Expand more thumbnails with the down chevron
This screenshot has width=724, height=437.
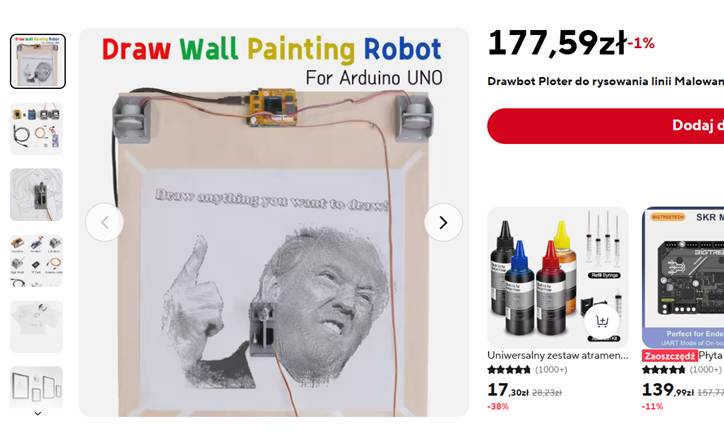[x=38, y=412]
